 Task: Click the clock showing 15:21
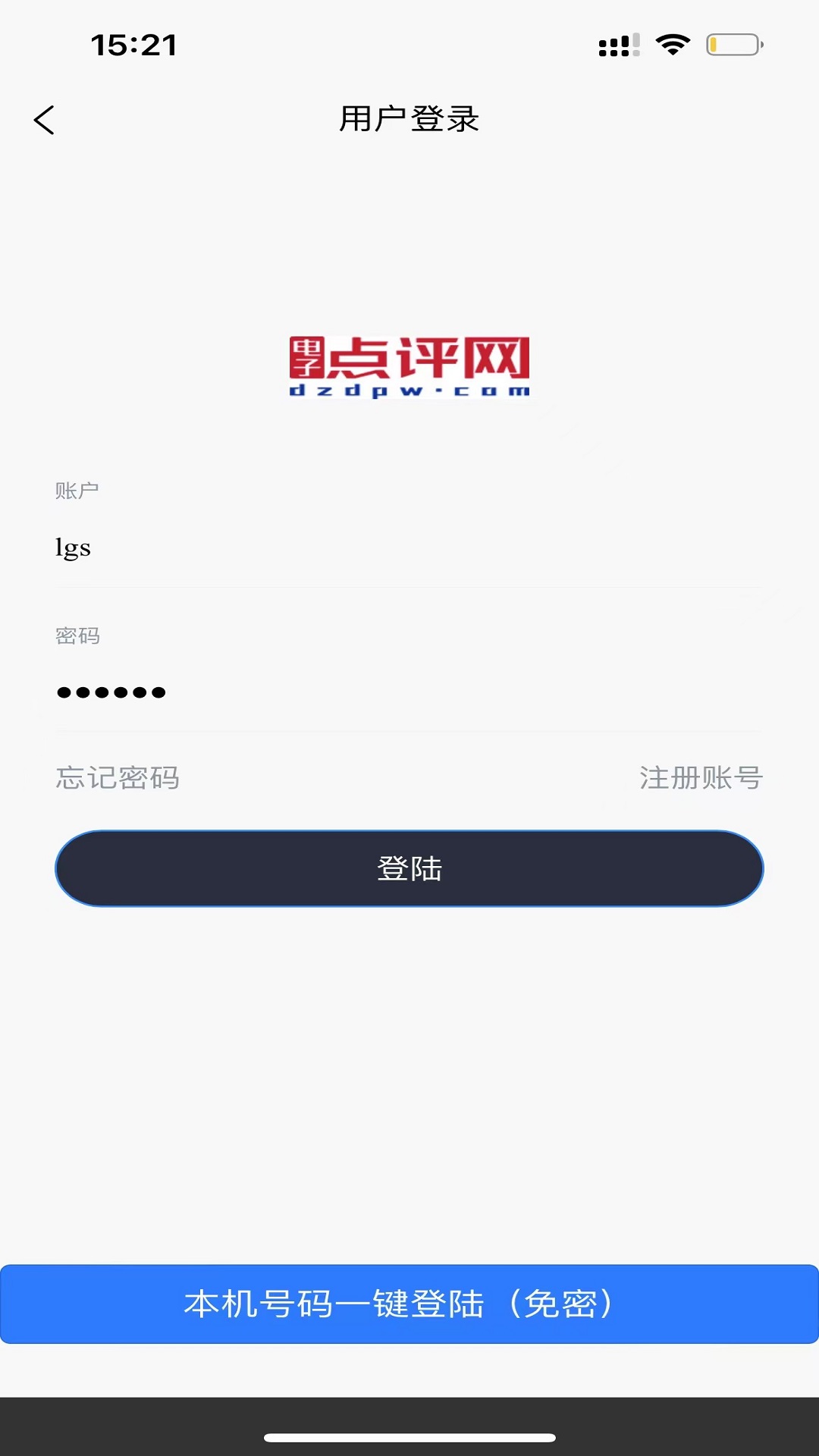click(133, 45)
